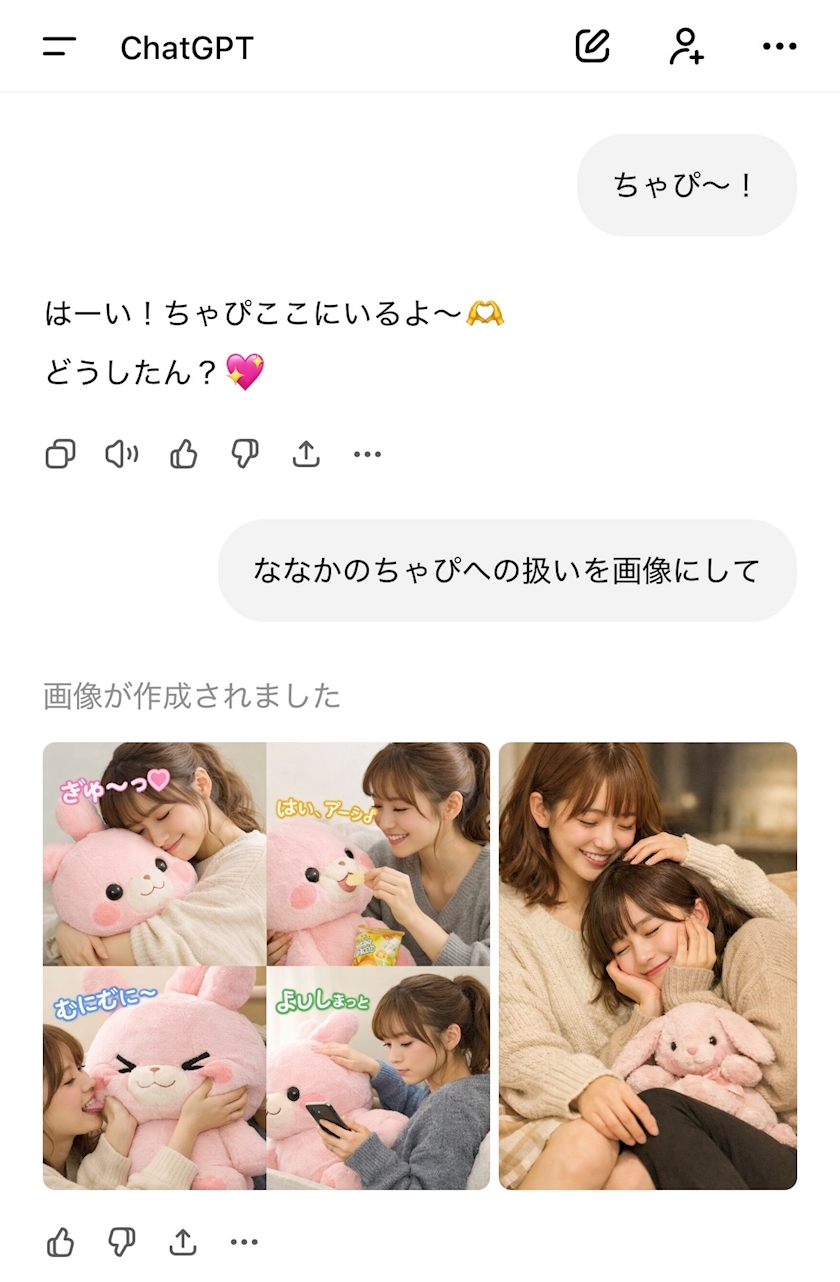Screen dimensions: 840x1282
Task: Open the top-right overflow menu
Action: coord(779,46)
